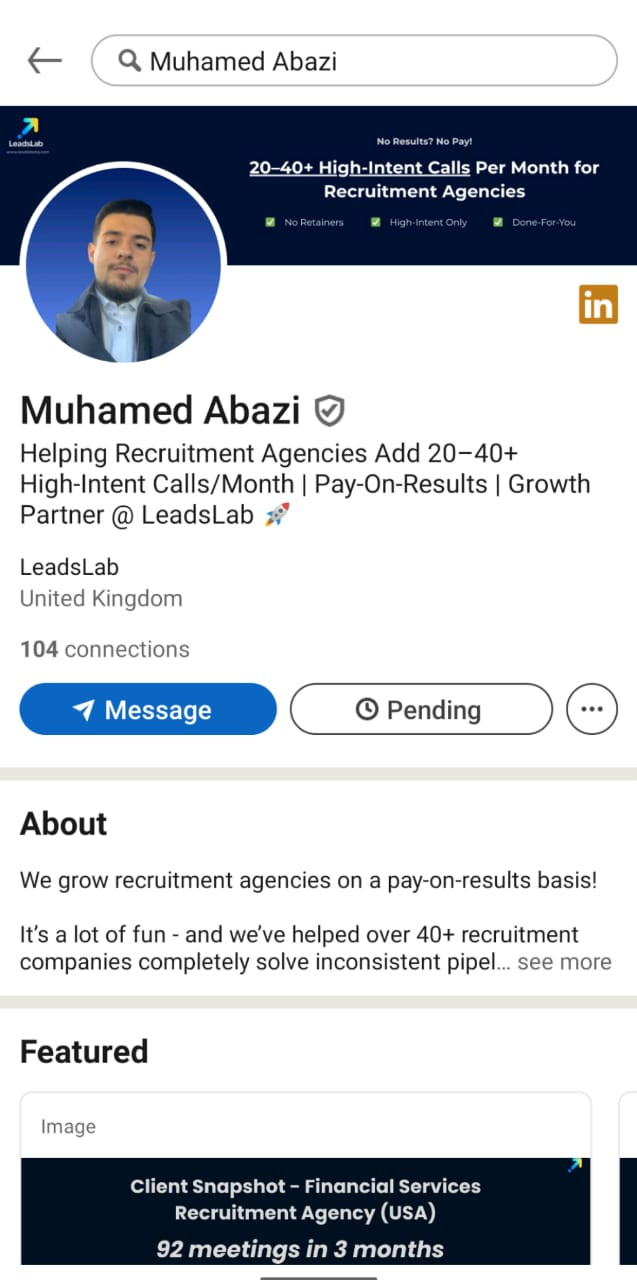Tap the Pending connection request button

tap(420, 710)
